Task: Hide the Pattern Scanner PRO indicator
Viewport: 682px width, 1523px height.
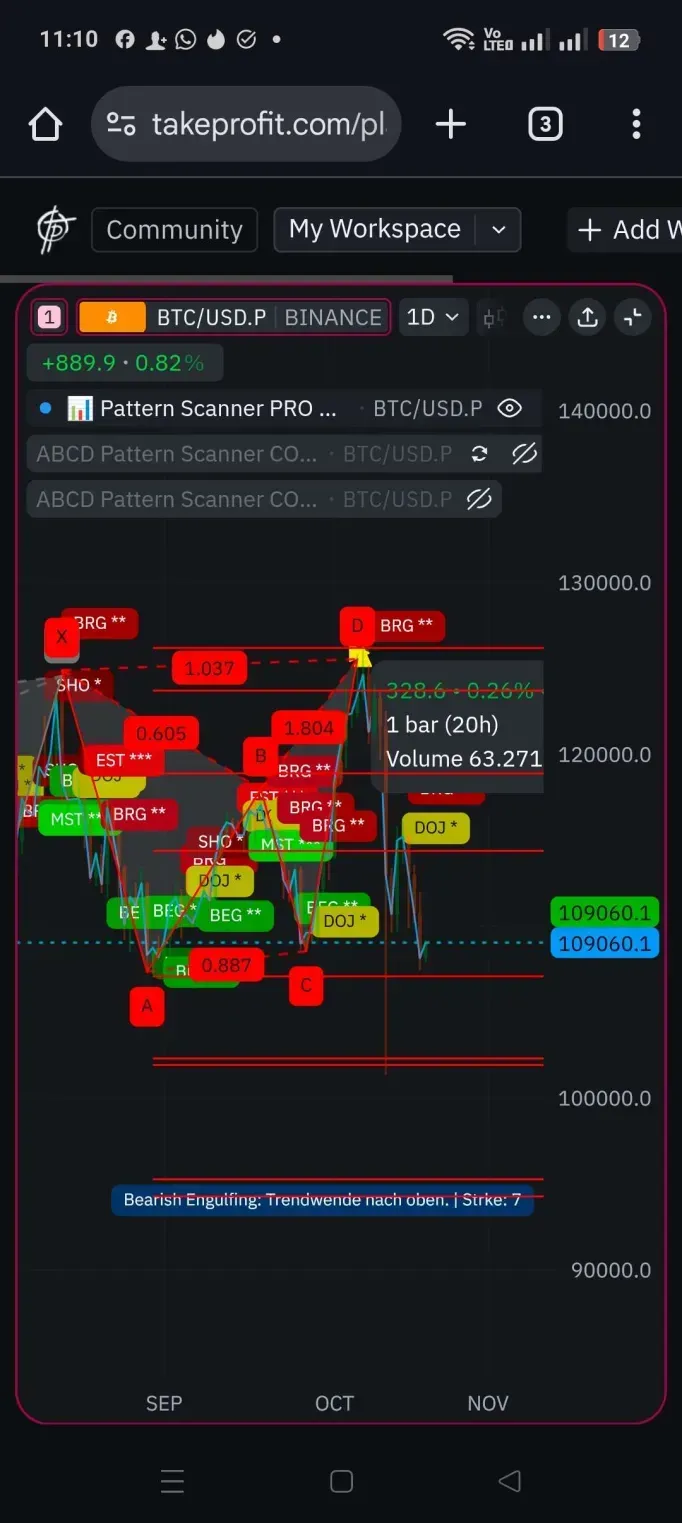Action: pos(510,408)
